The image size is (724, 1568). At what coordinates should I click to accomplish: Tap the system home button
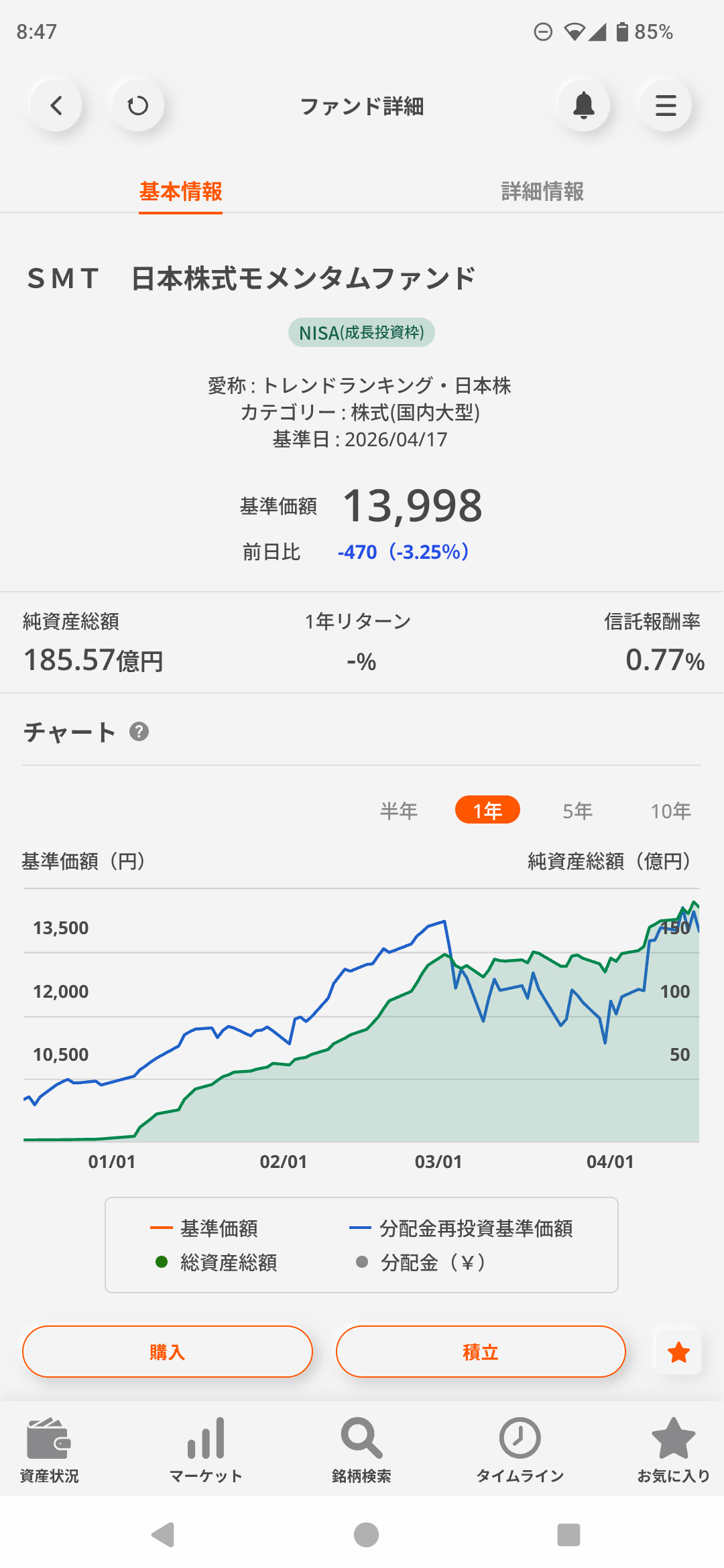click(366, 1534)
